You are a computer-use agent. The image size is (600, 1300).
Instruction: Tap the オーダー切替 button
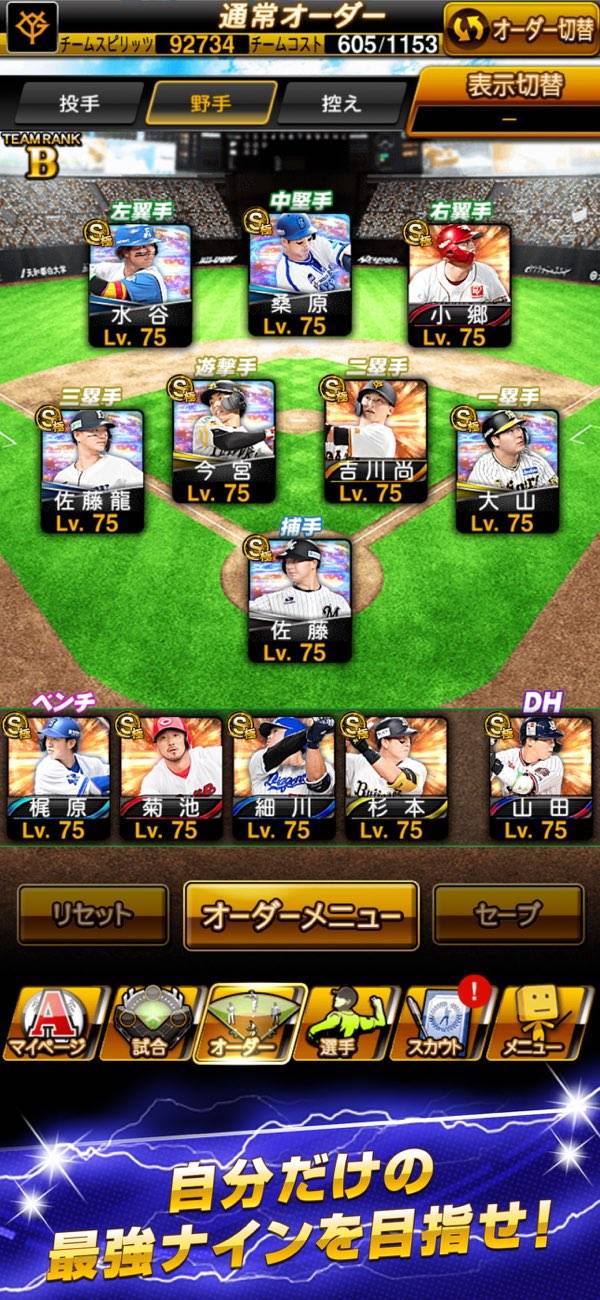[x=520, y=28]
